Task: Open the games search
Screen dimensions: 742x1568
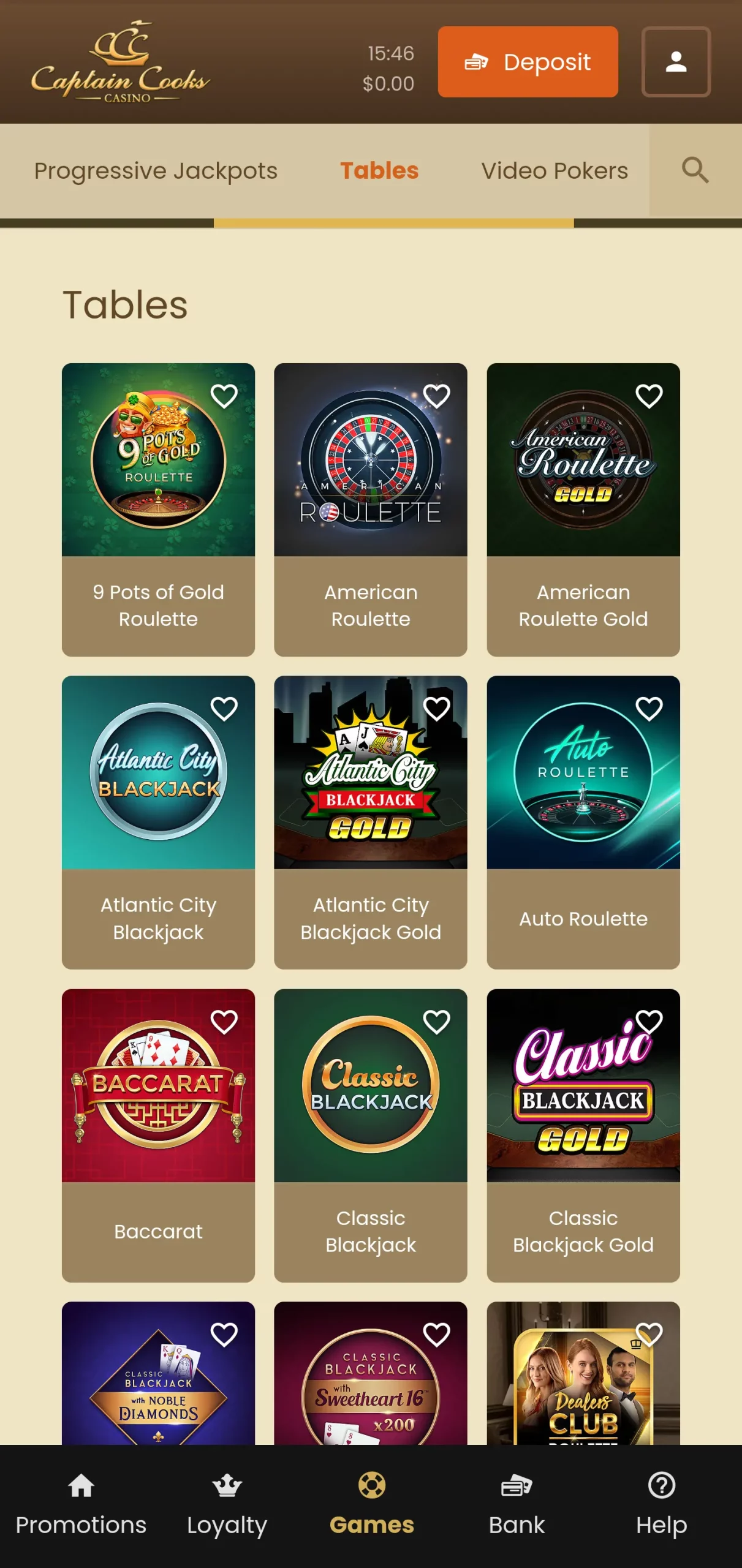Action: point(695,170)
